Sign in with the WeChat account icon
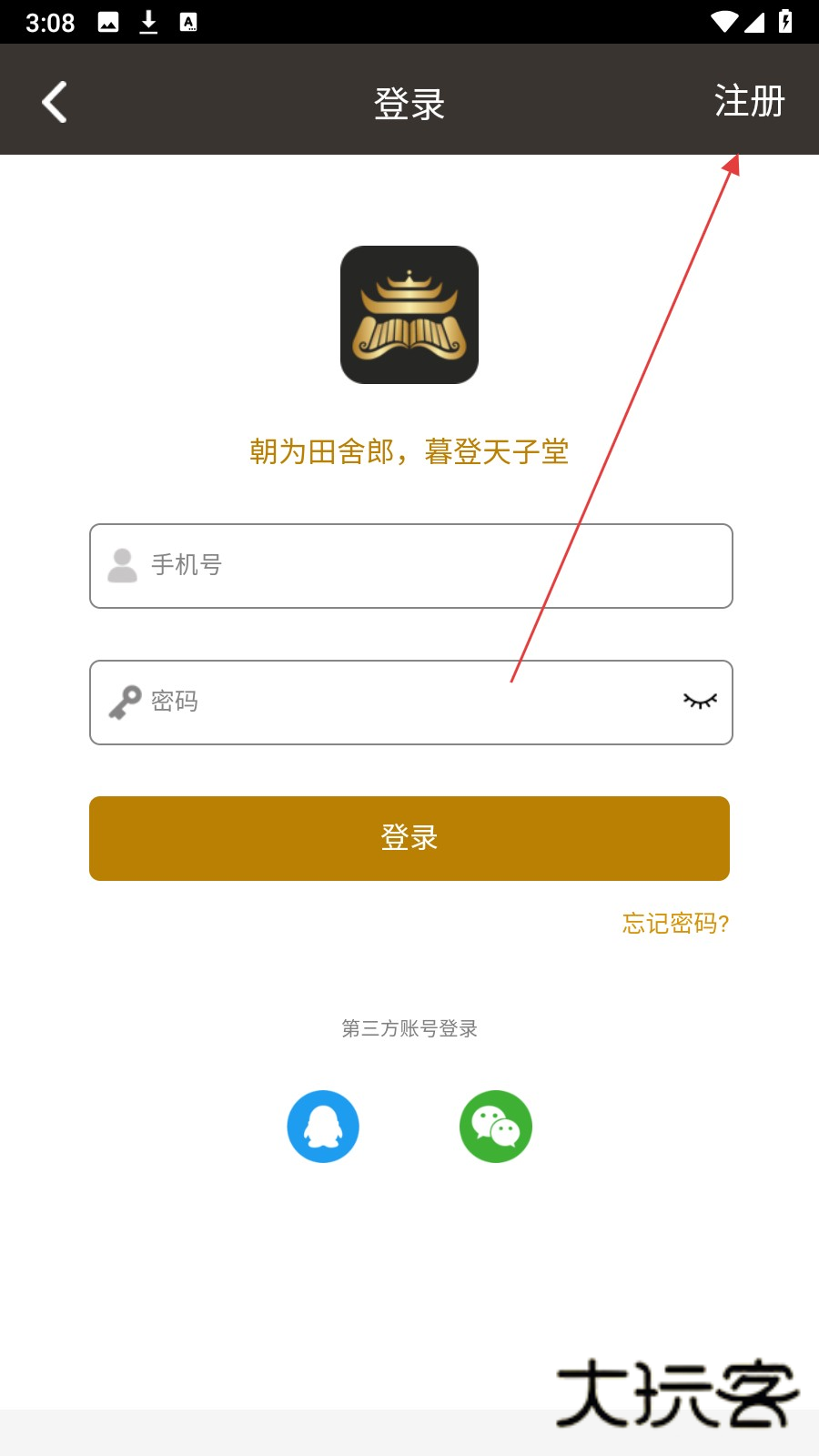 tap(496, 1127)
